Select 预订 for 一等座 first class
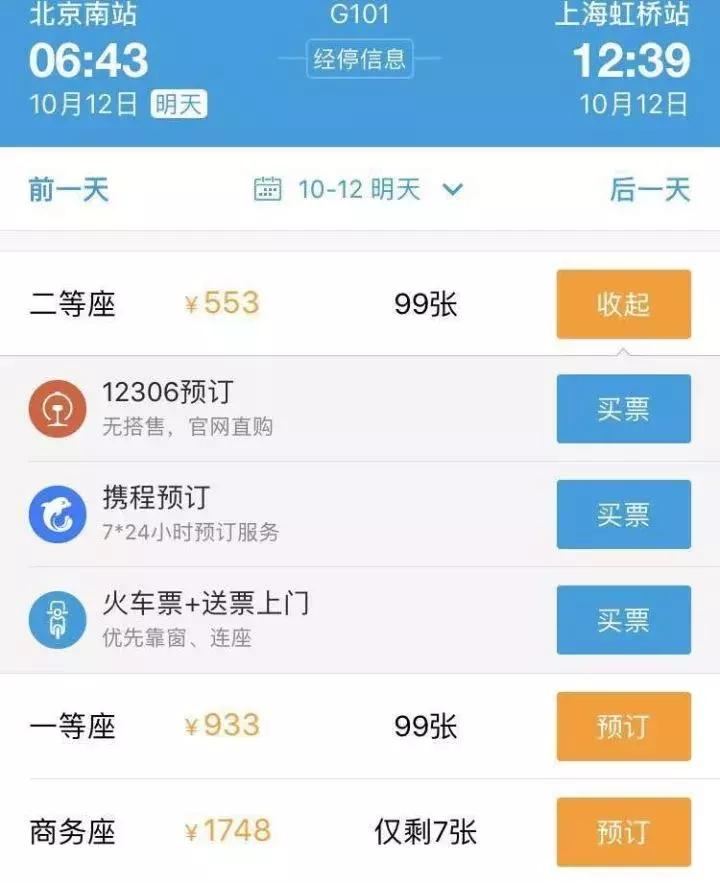Screen dimensions: 720x883 (x=622, y=727)
